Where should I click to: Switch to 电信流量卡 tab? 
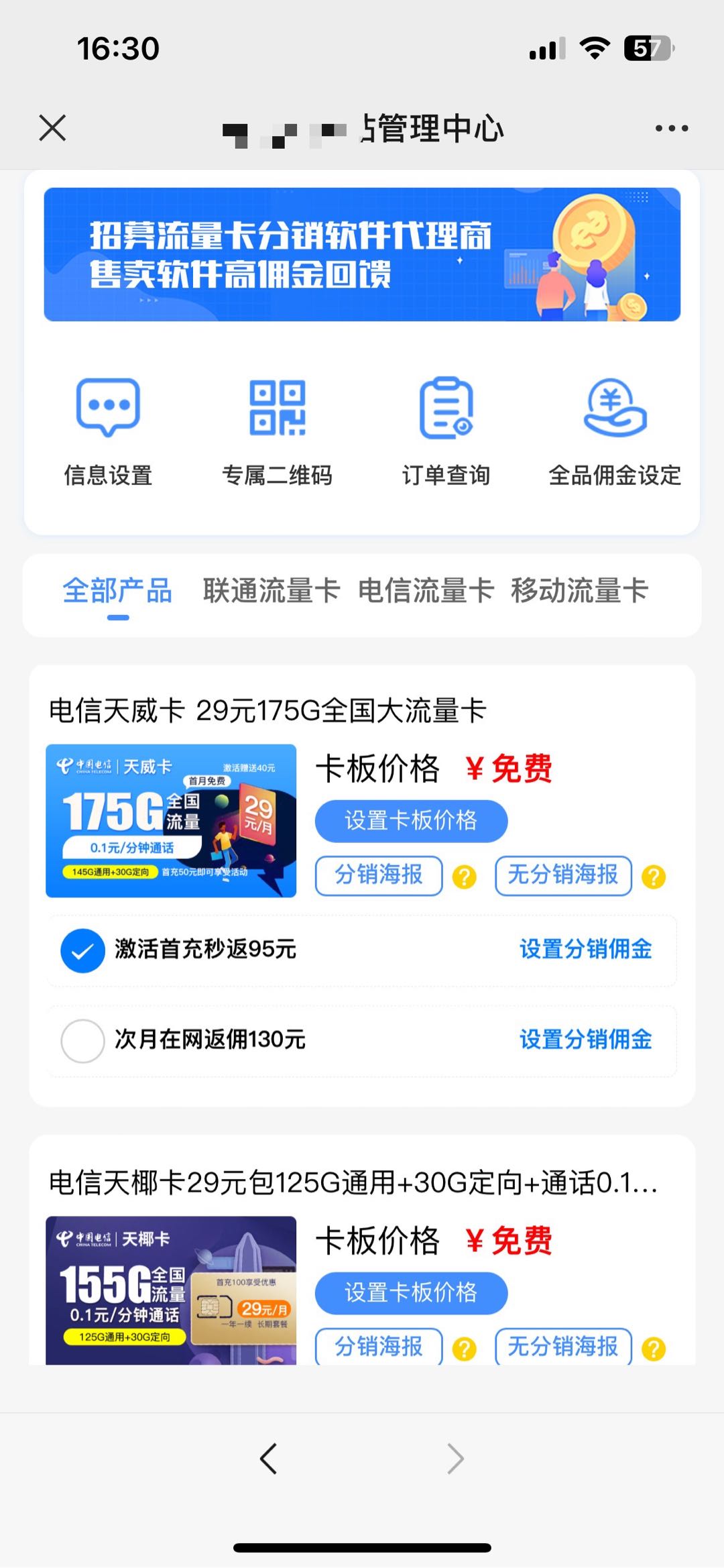tap(426, 592)
